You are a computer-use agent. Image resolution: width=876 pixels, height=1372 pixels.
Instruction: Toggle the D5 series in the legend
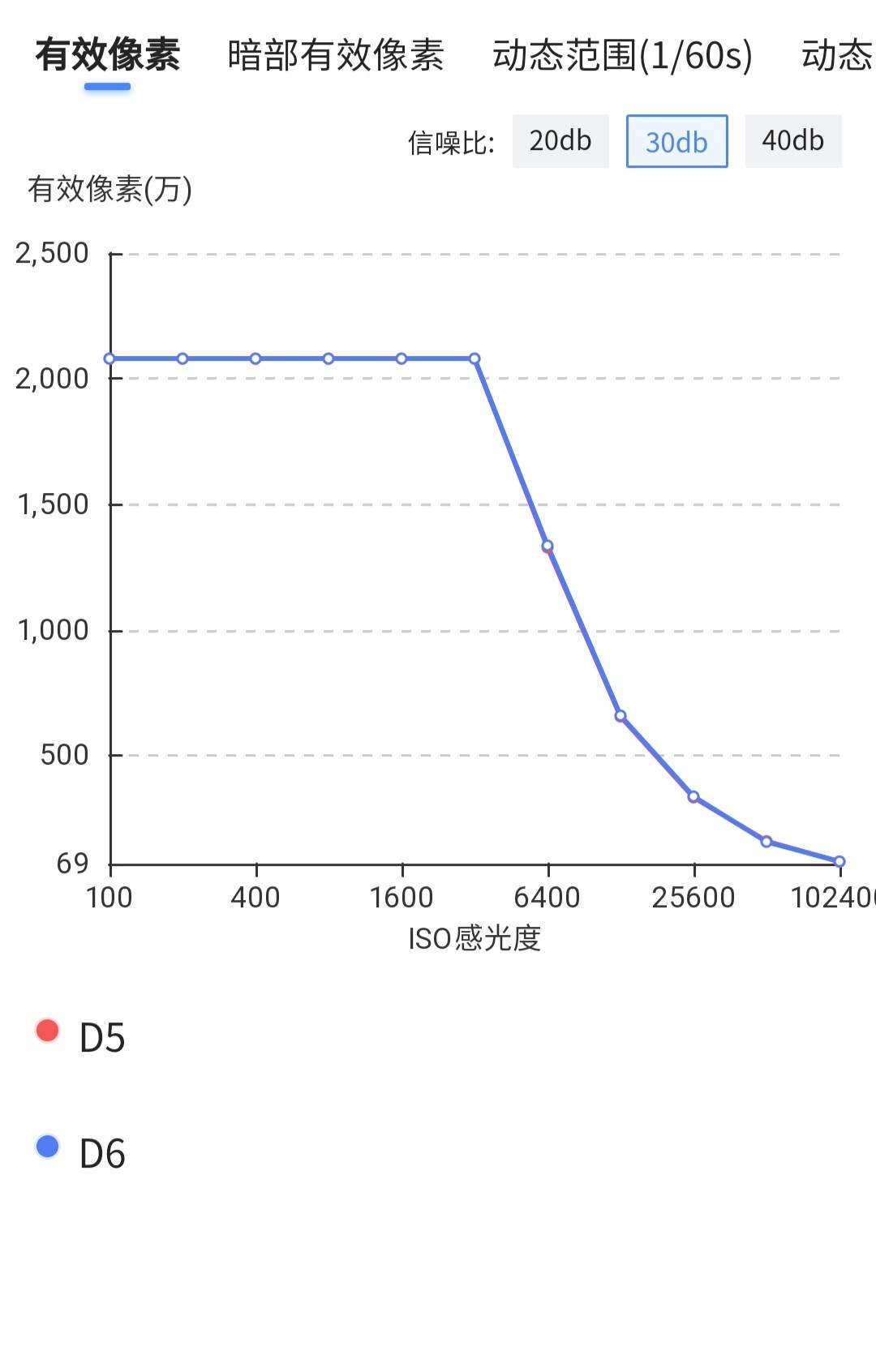coord(81,1036)
